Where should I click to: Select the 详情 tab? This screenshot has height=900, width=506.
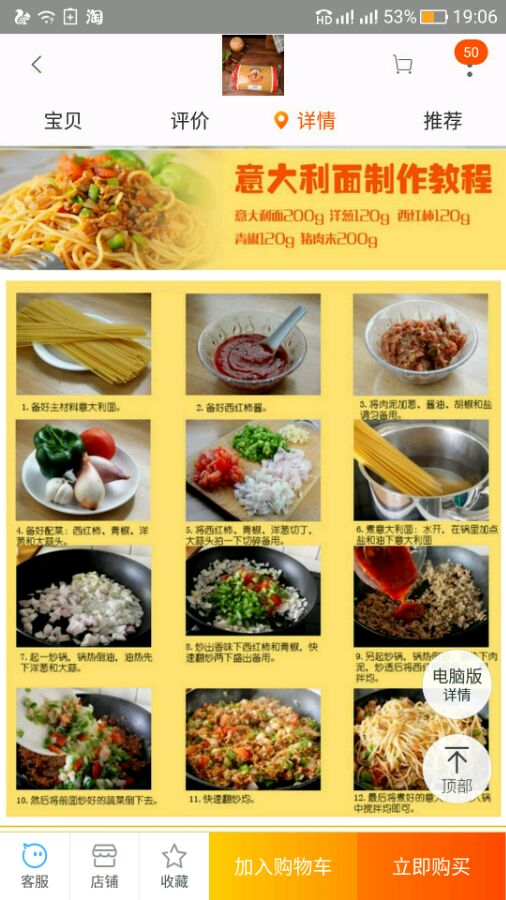click(x=305, y=121)
